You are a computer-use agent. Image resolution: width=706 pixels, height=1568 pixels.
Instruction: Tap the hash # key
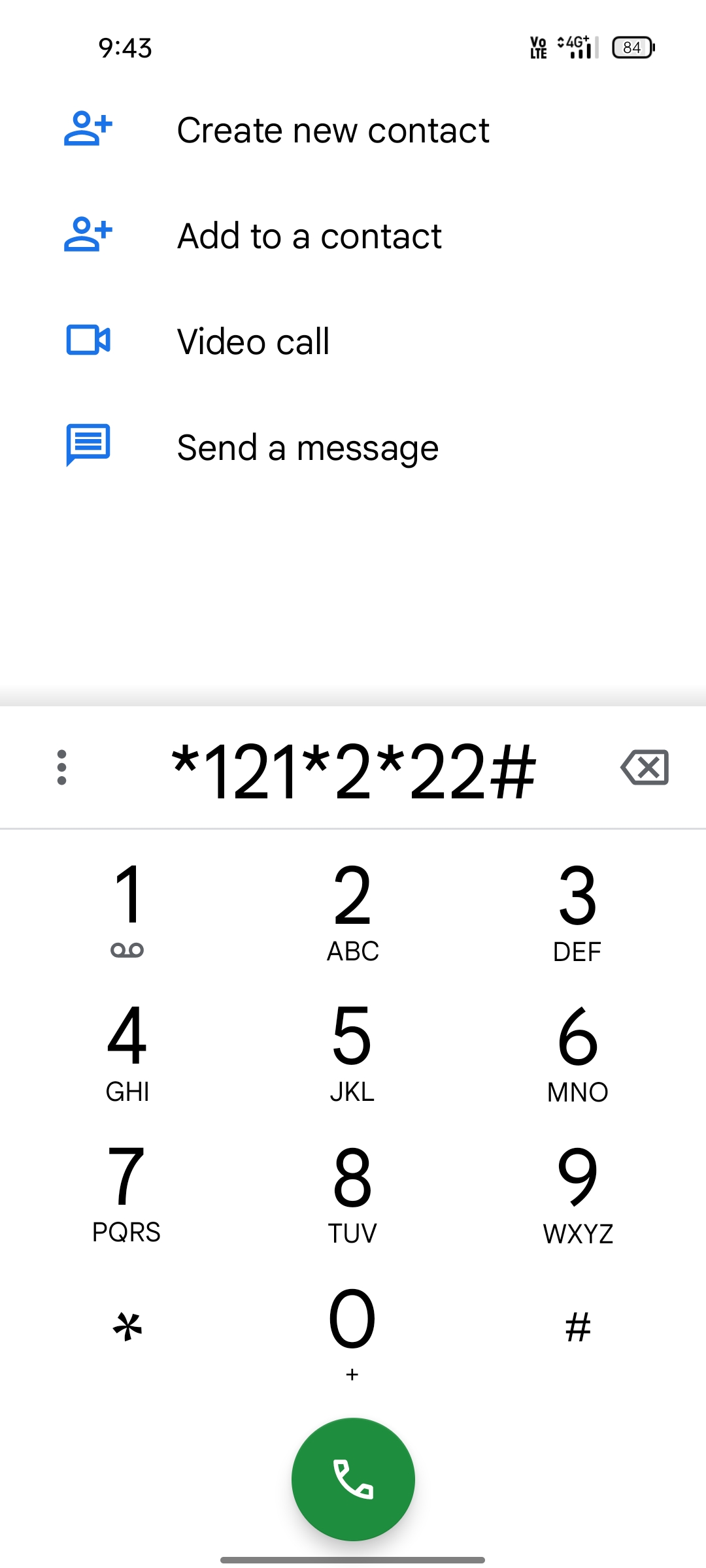(x=578, y=1329)
